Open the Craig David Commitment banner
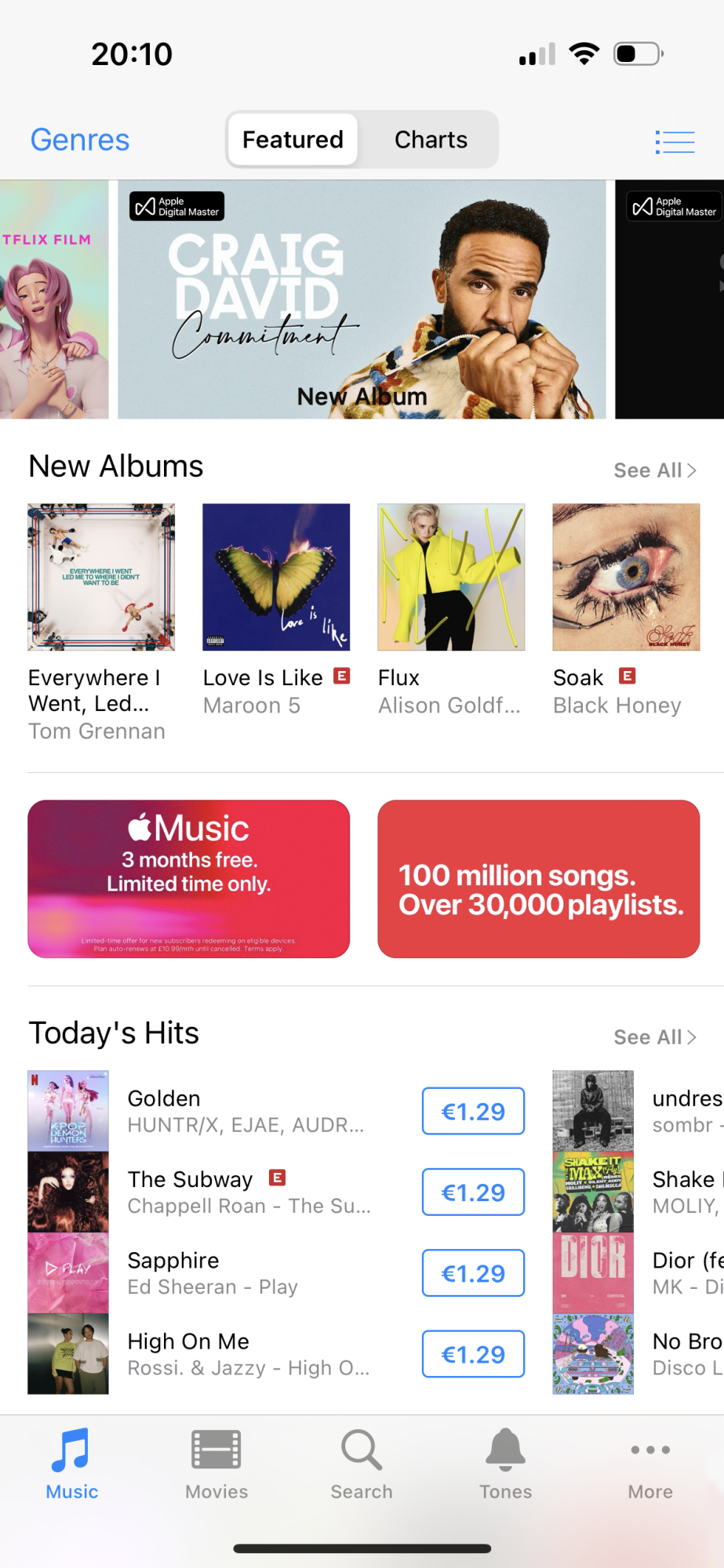Image resolution: width=724 pixels, height=1568 pixels. click(362, 299)
